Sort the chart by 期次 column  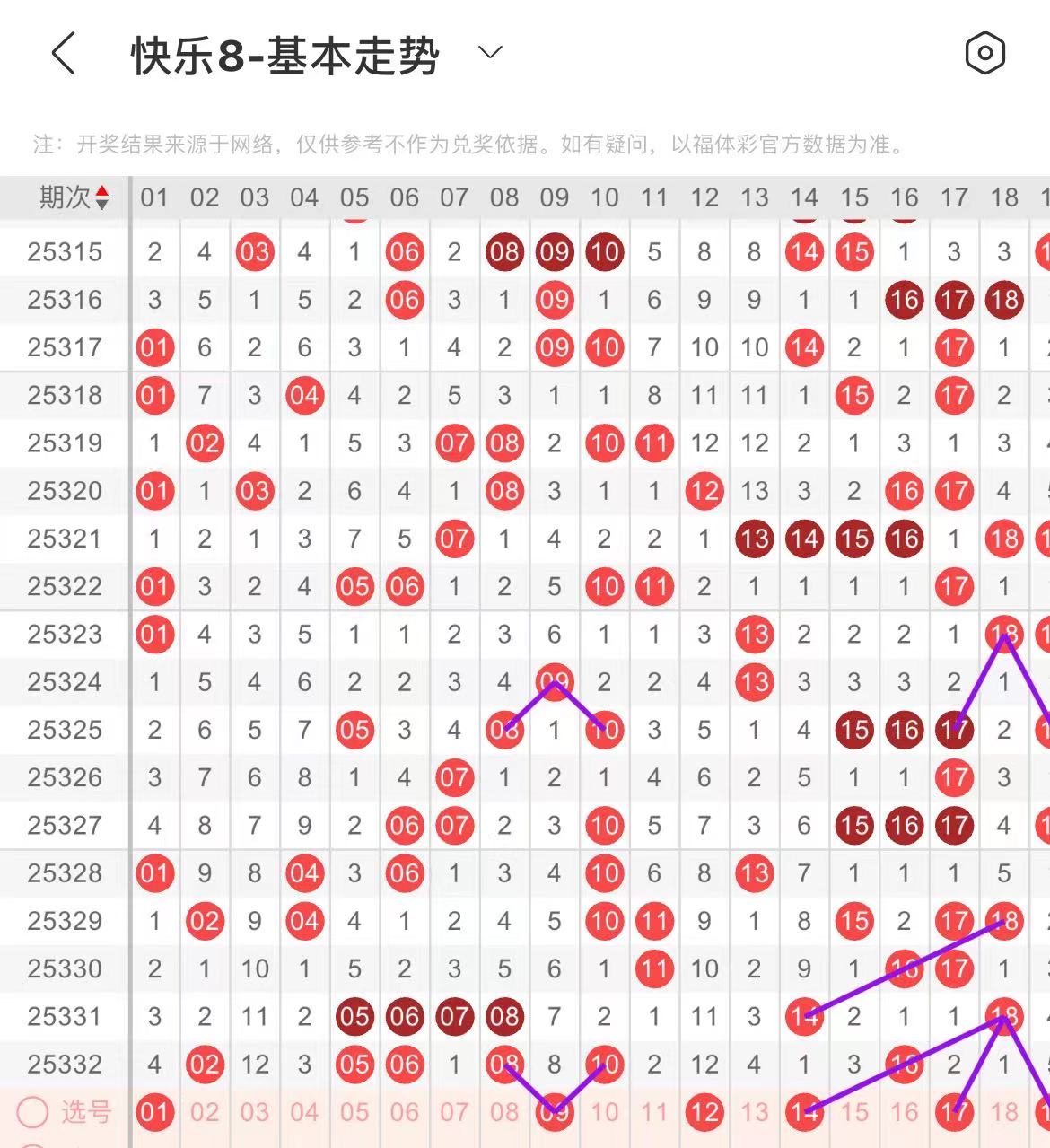point(74,197)
